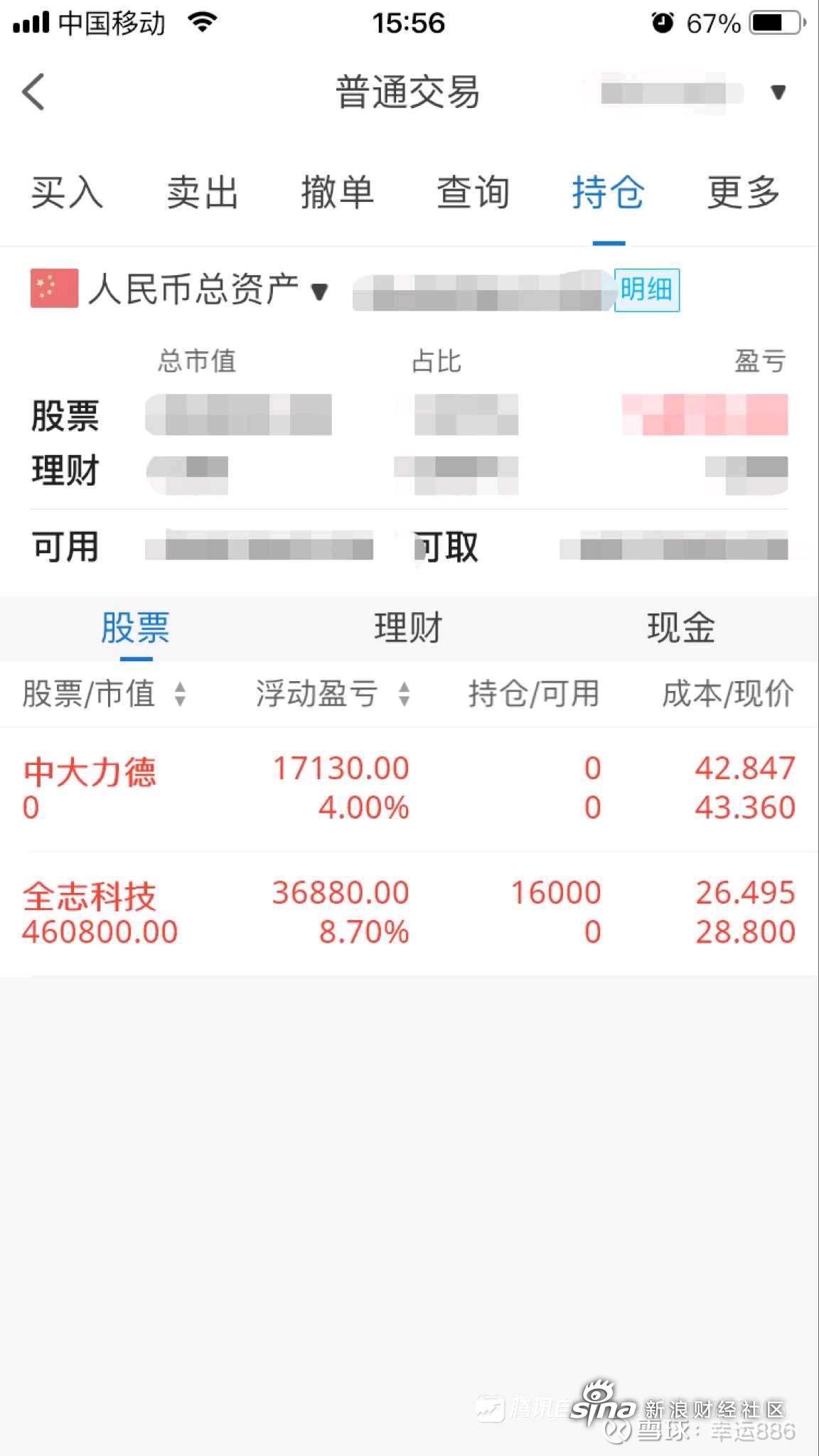The width and height of the screenshot is (819, 1456).
Task: Expand the 人民币总资产 currency dropdown
Action: click(179, 289)
